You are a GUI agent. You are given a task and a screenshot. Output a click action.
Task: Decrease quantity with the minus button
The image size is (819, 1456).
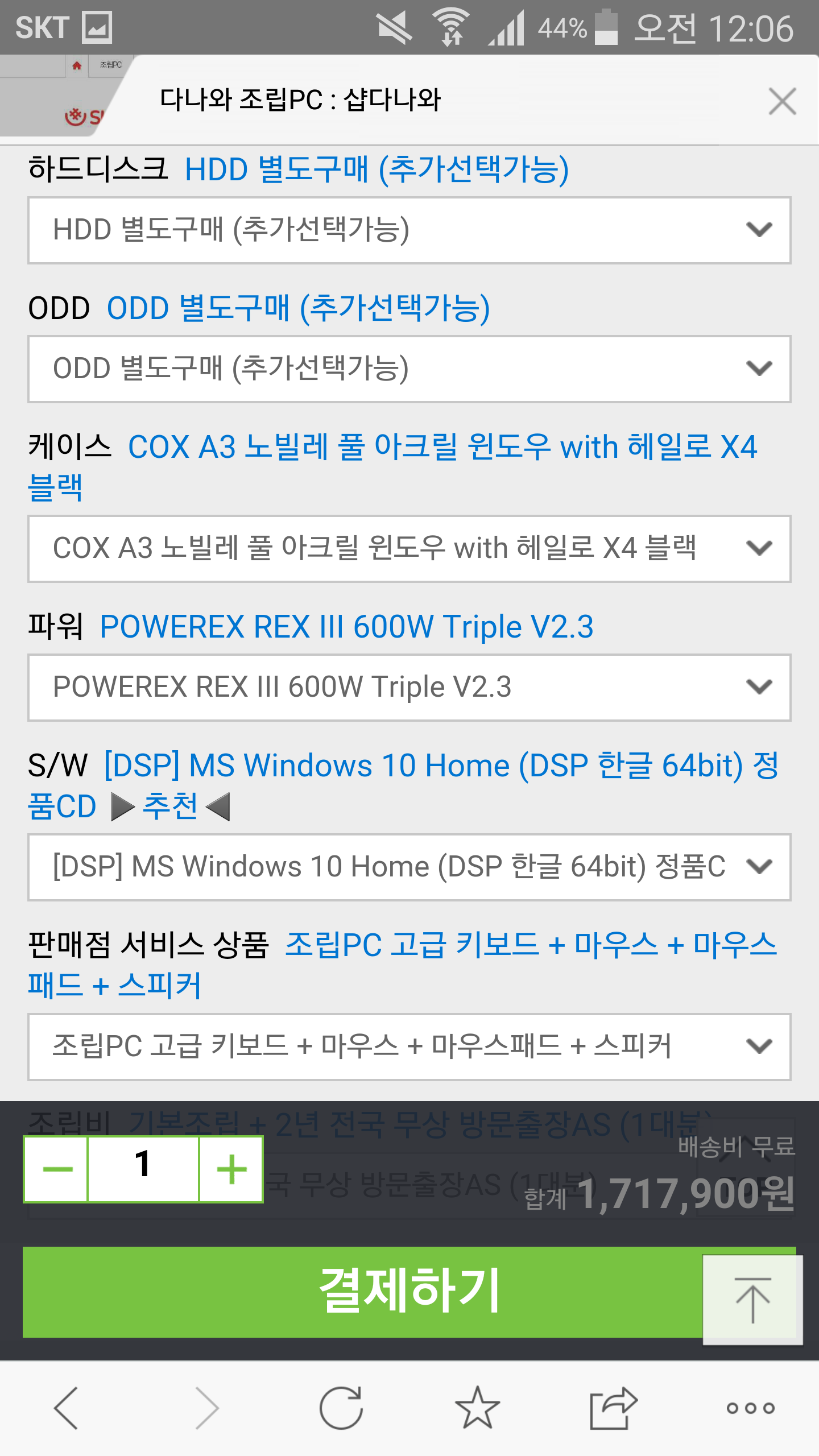pos(57,1169)
